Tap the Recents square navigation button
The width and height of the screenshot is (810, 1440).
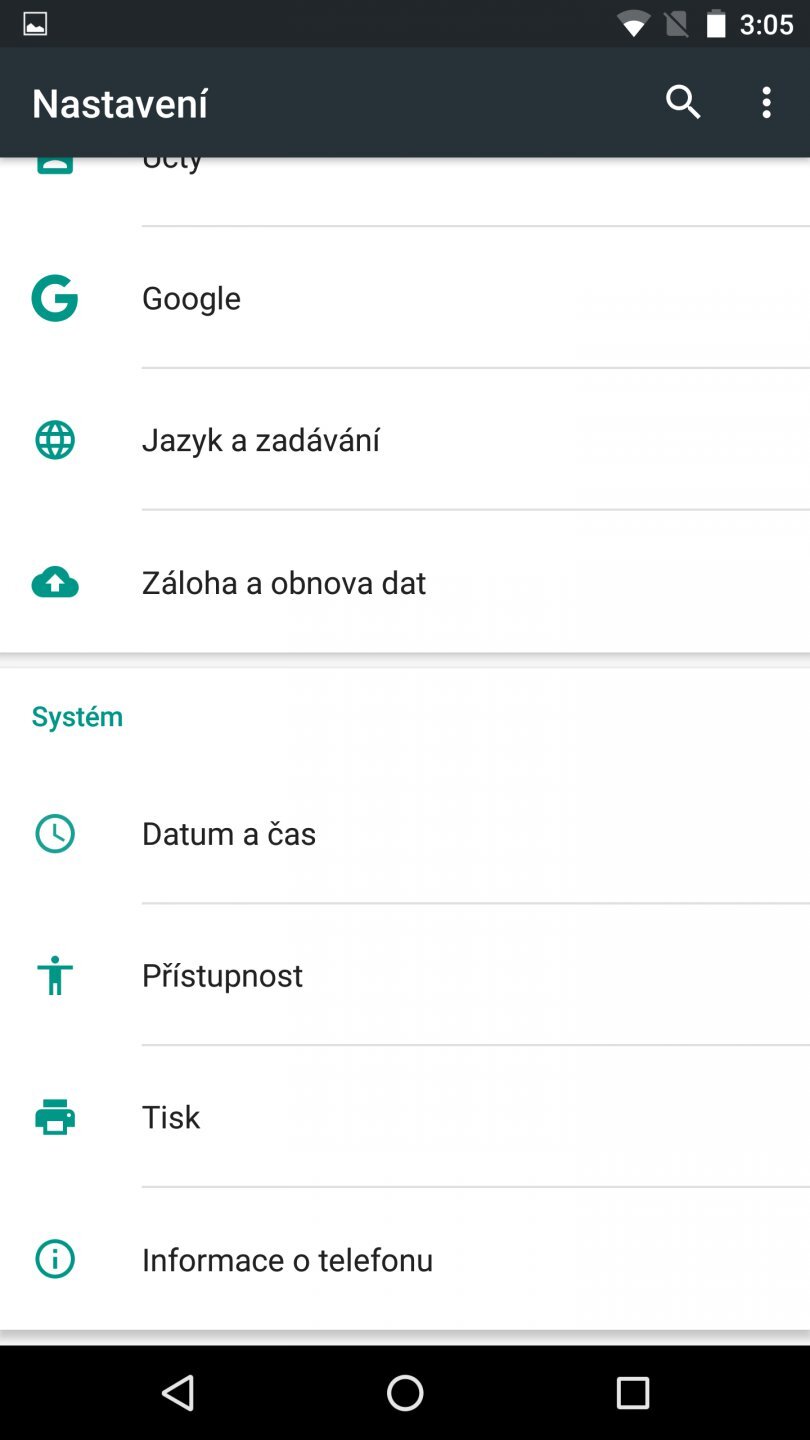(x=632, y=1391)
